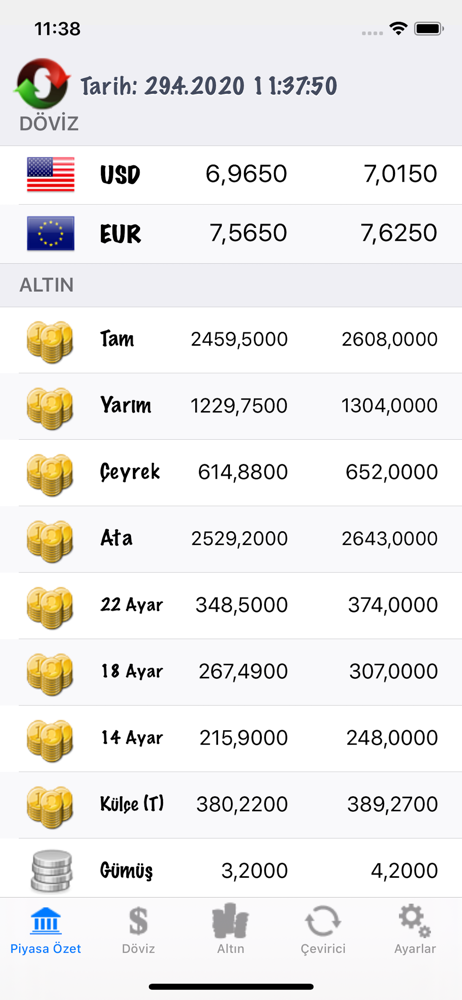
Task: View the Ata gold row
Action: (231, 539)
